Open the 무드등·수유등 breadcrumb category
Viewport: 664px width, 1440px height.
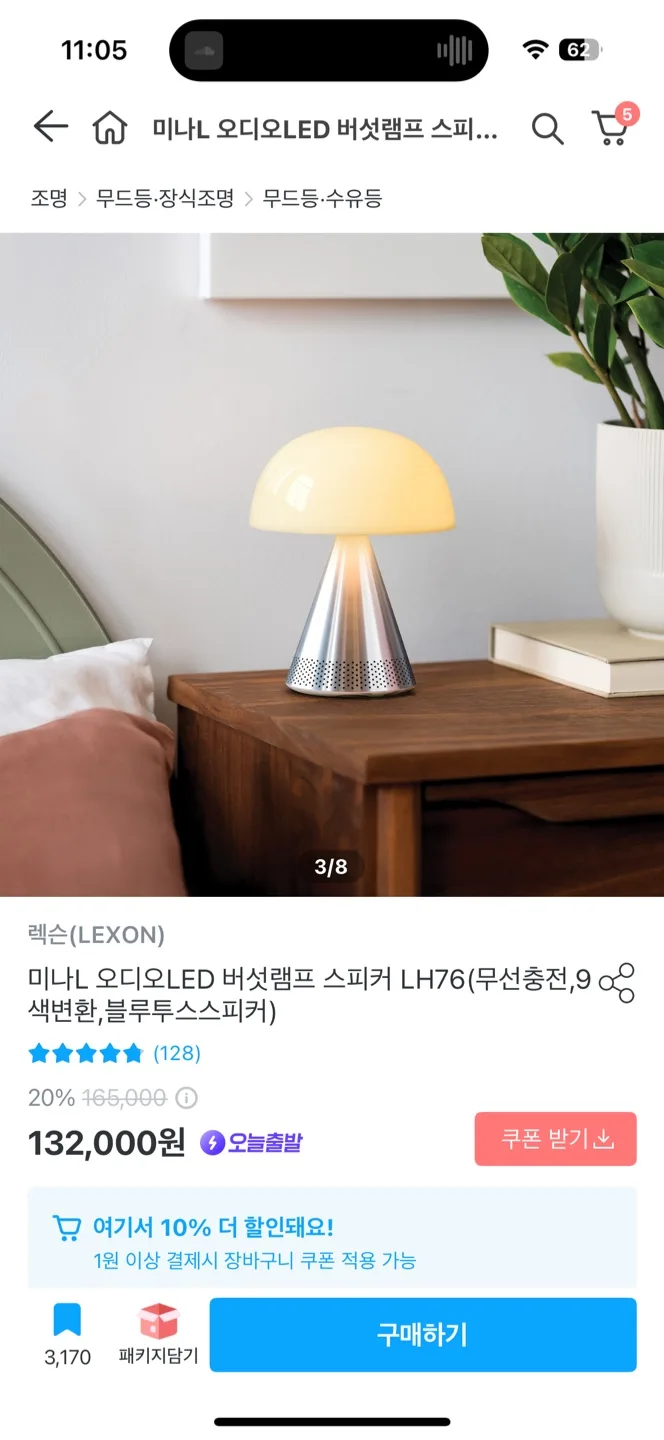pos(322,198)
